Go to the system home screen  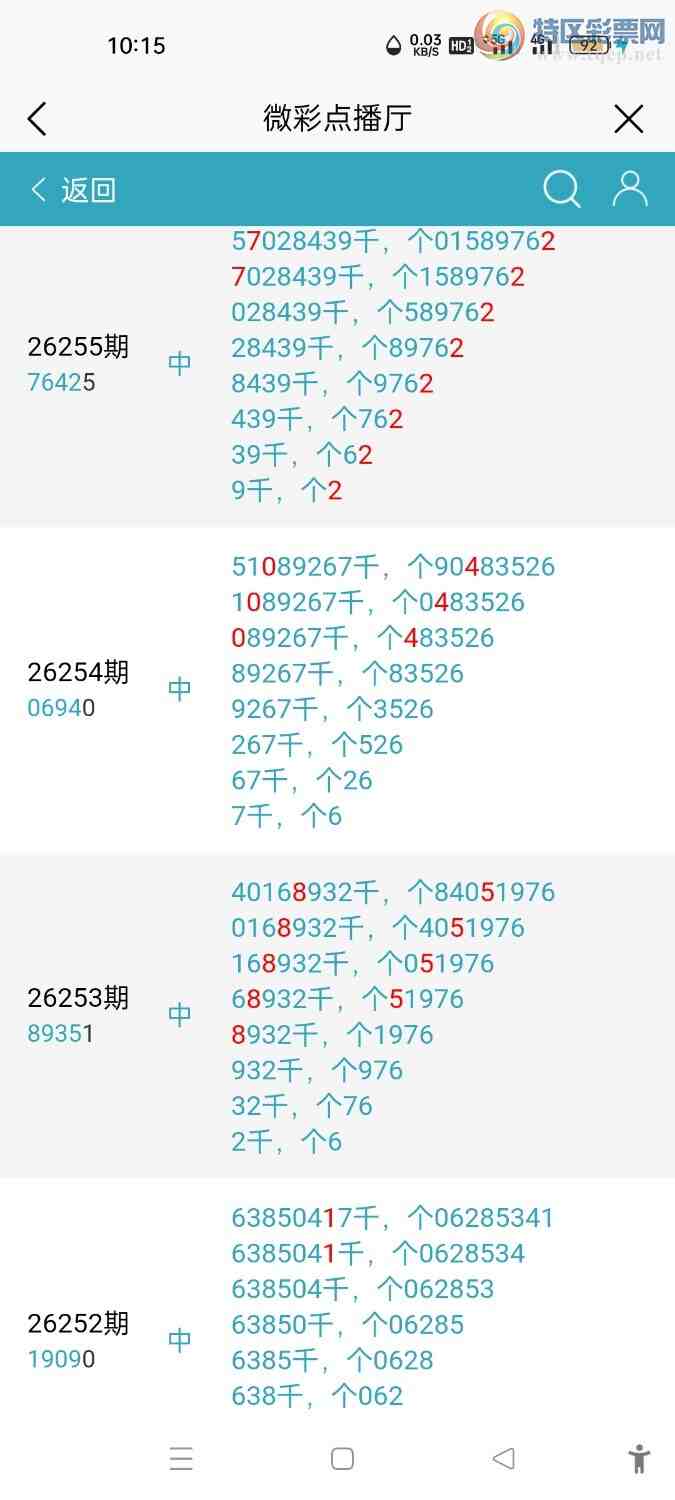click(x=342, y=1459)
